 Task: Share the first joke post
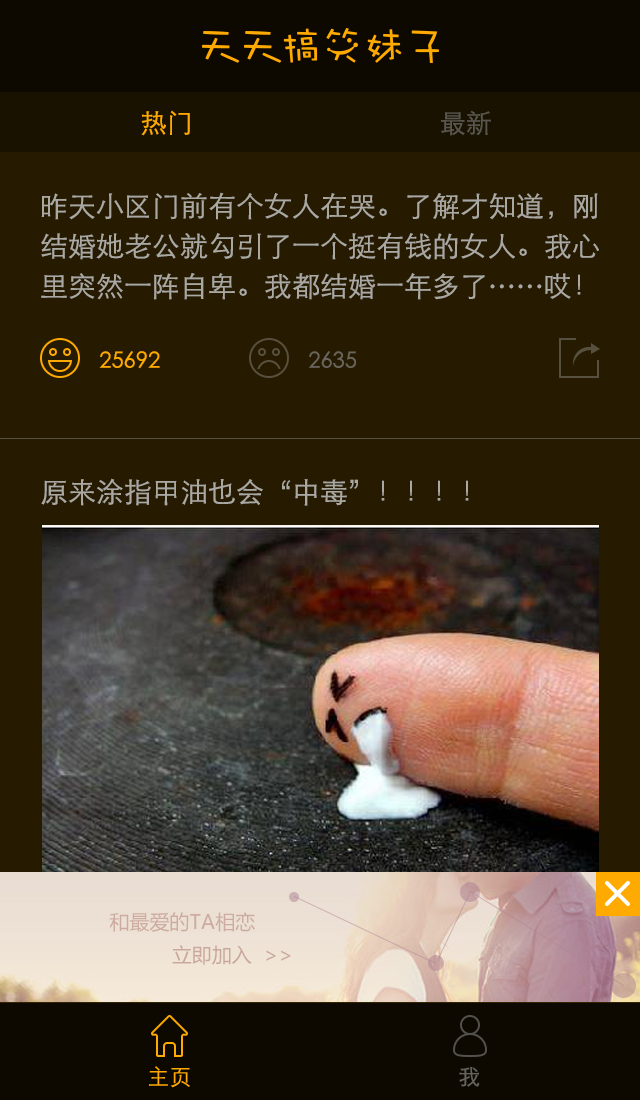579,358
